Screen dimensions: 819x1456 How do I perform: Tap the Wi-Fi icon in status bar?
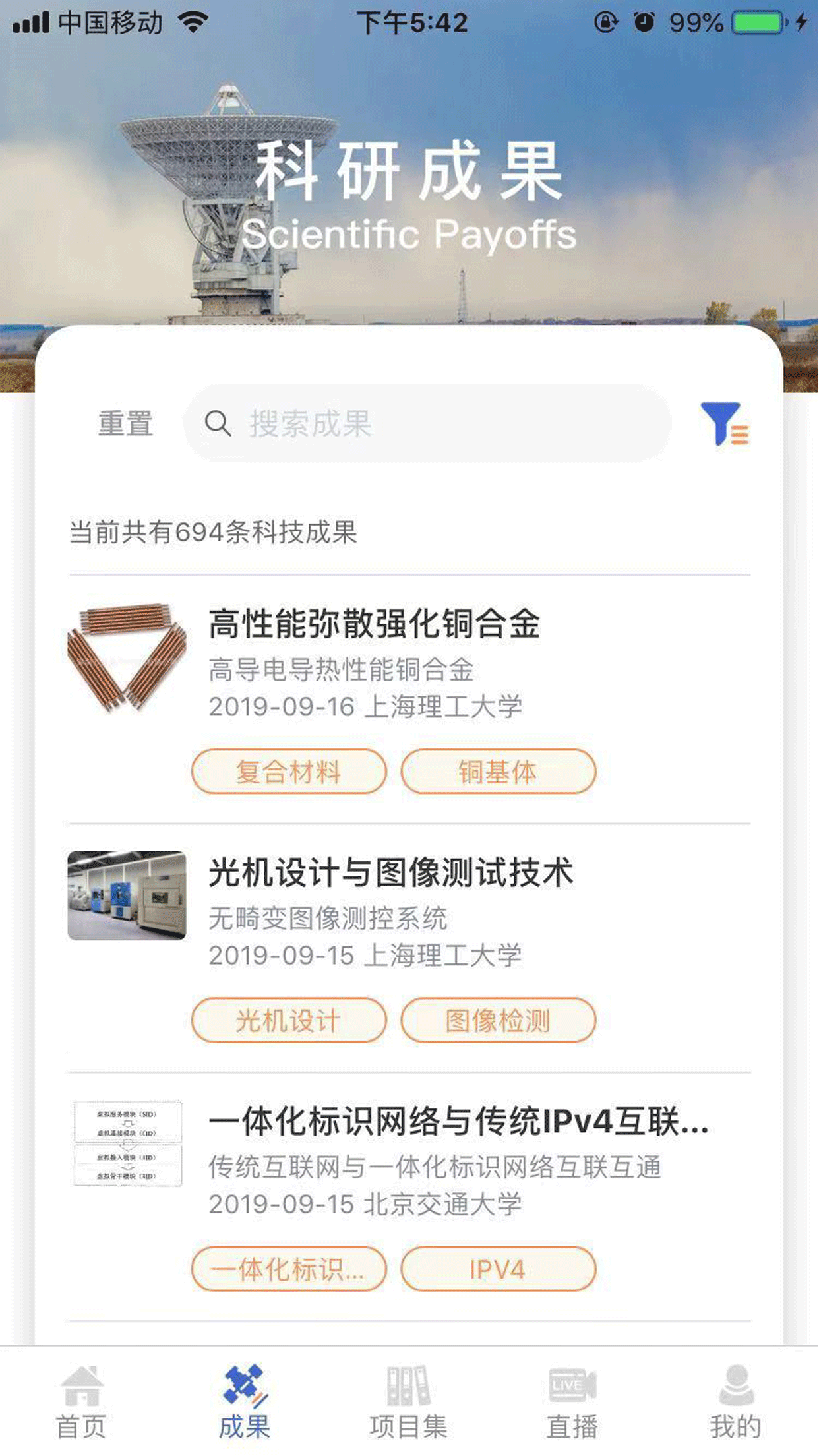pos(192,22)
